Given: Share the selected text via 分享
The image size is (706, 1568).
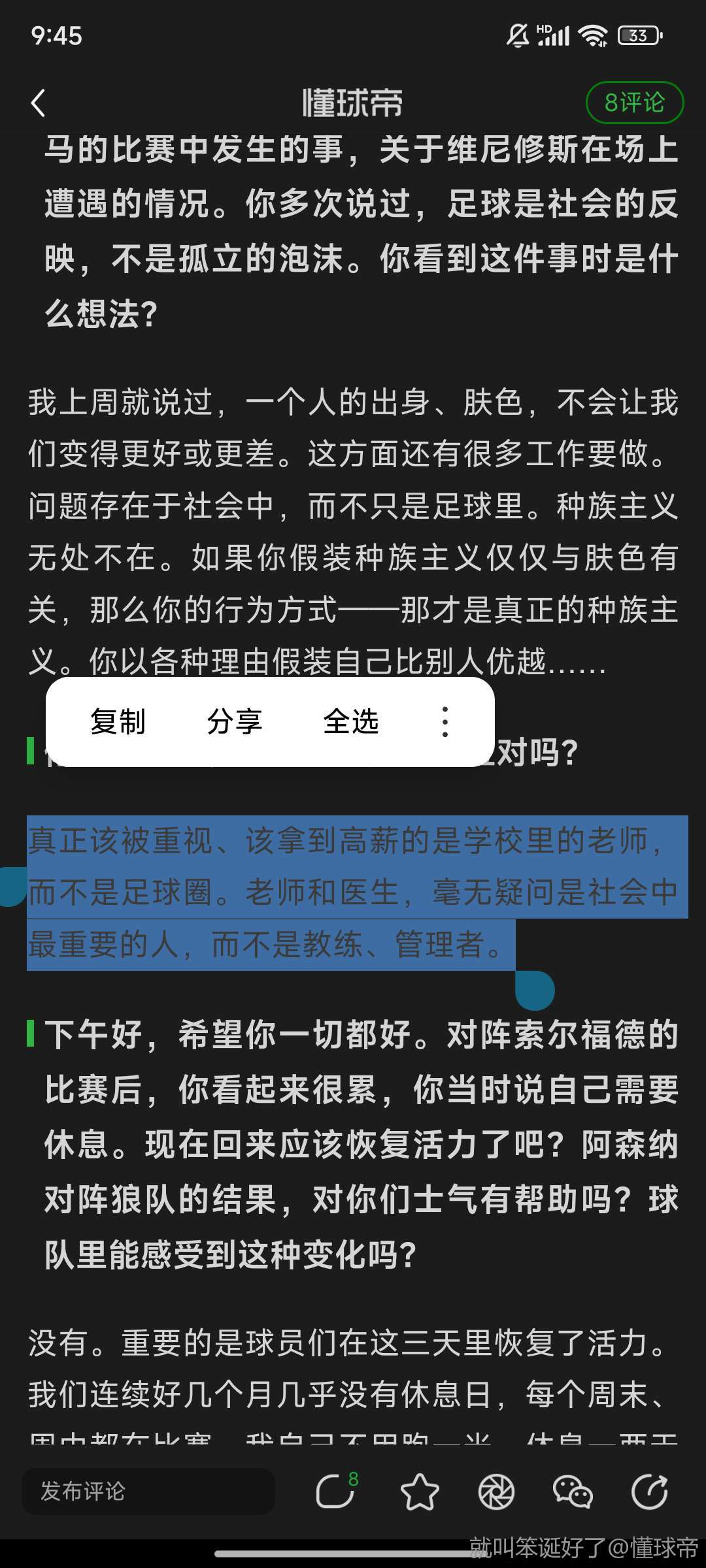Looking at the screenshot, I should (x=234, y=722).
